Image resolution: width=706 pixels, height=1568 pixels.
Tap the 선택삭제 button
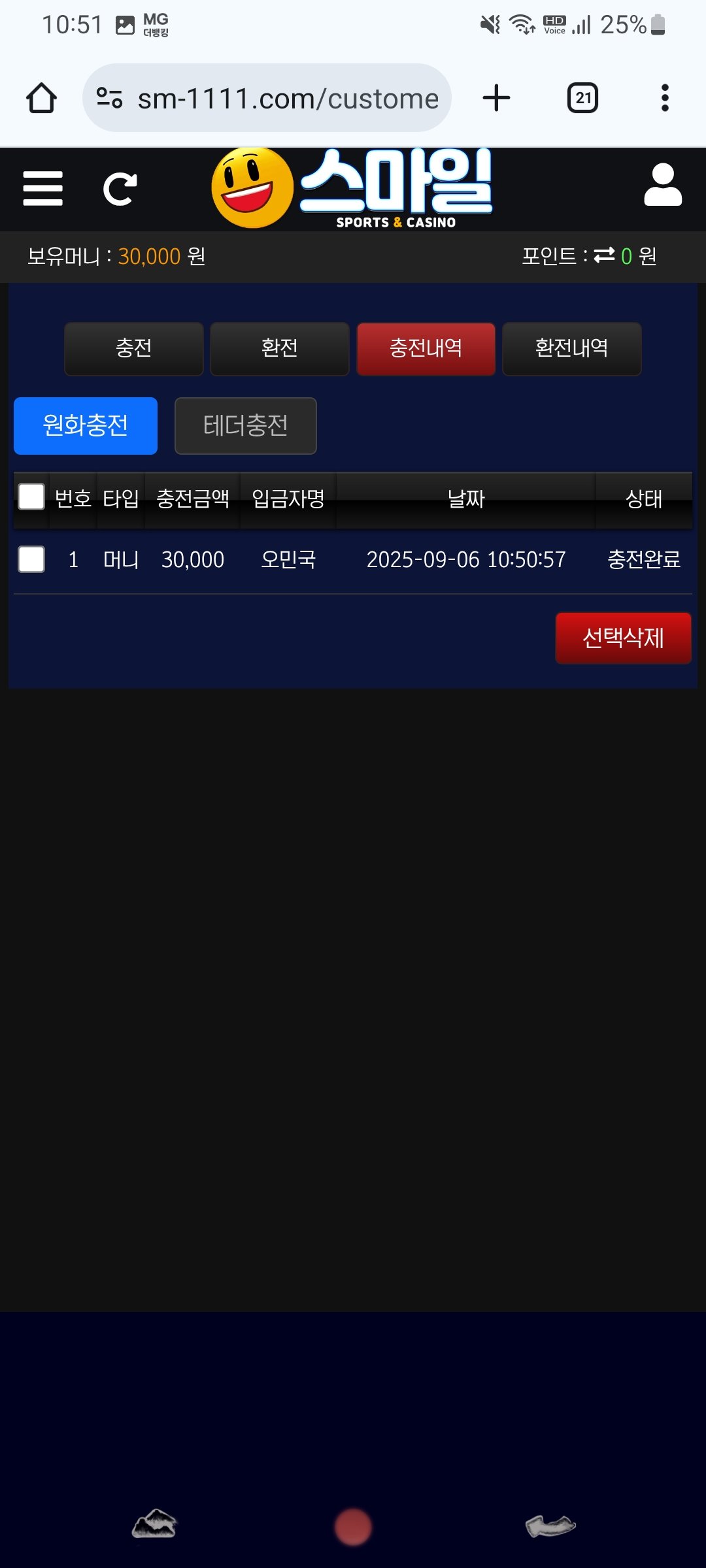click(623, 638)
